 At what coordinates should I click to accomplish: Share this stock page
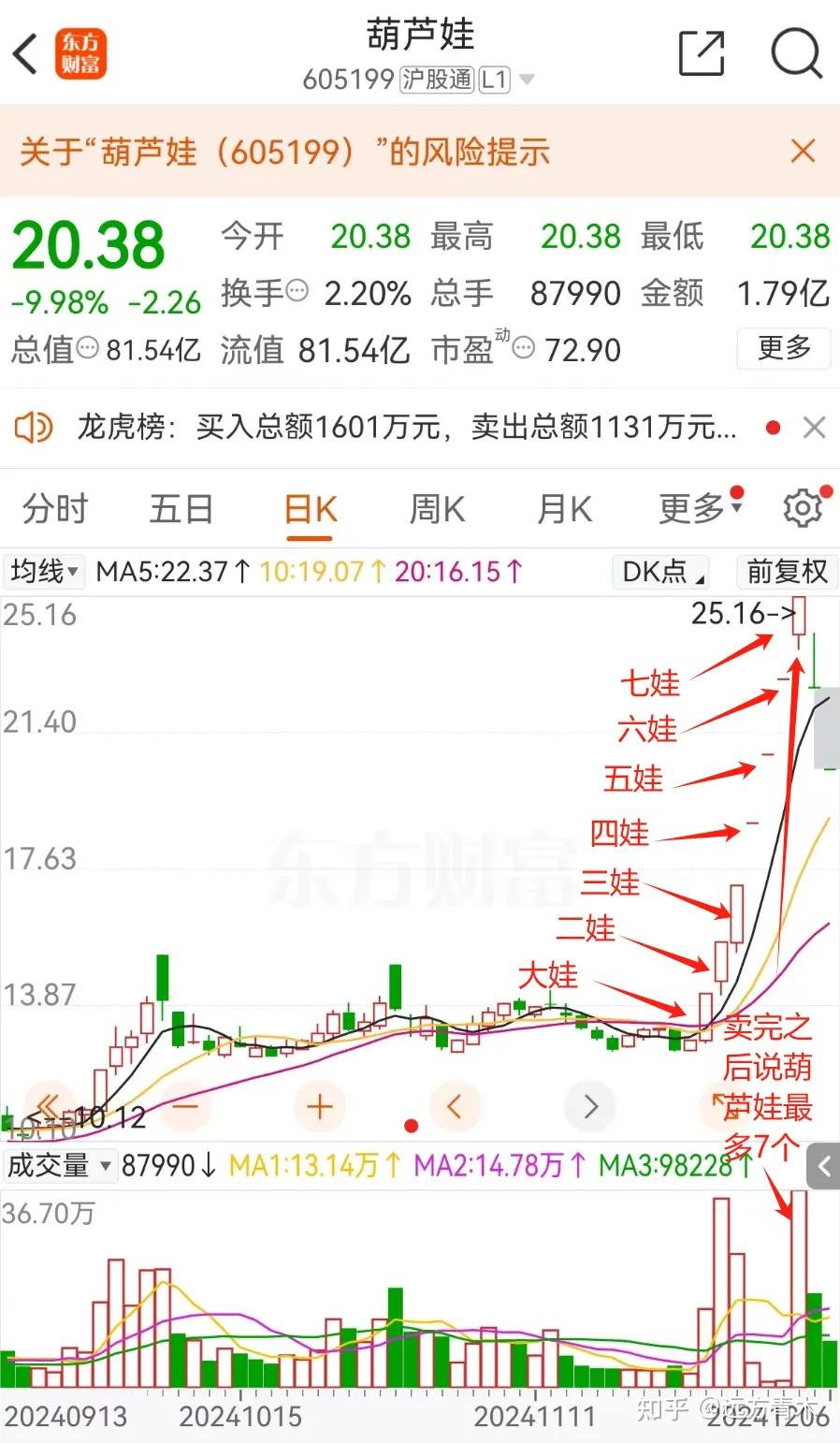702,53
